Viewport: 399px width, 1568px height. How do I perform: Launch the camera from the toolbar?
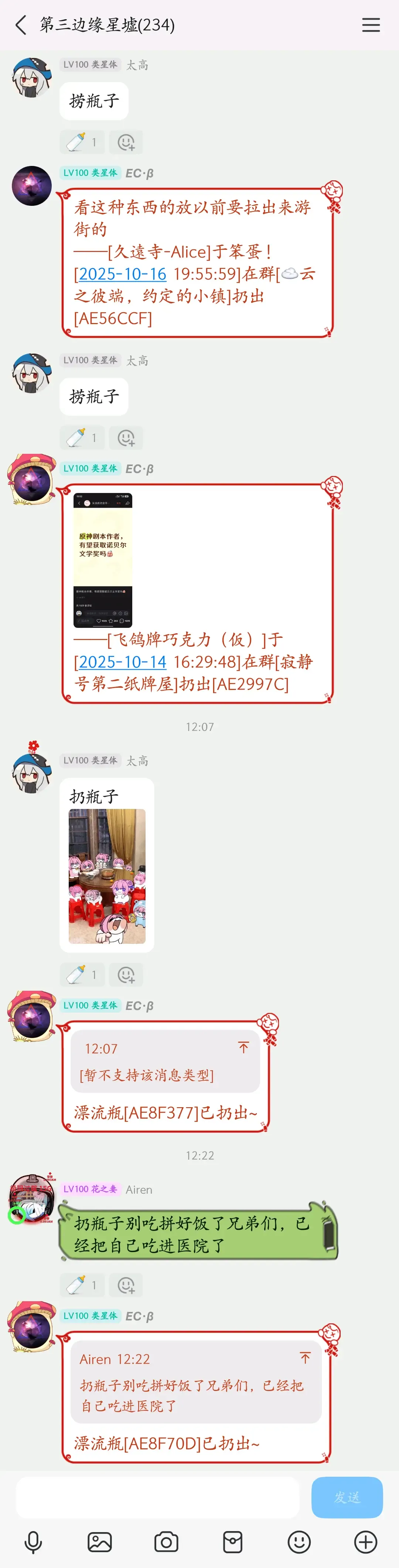(x=166, y=1542)
